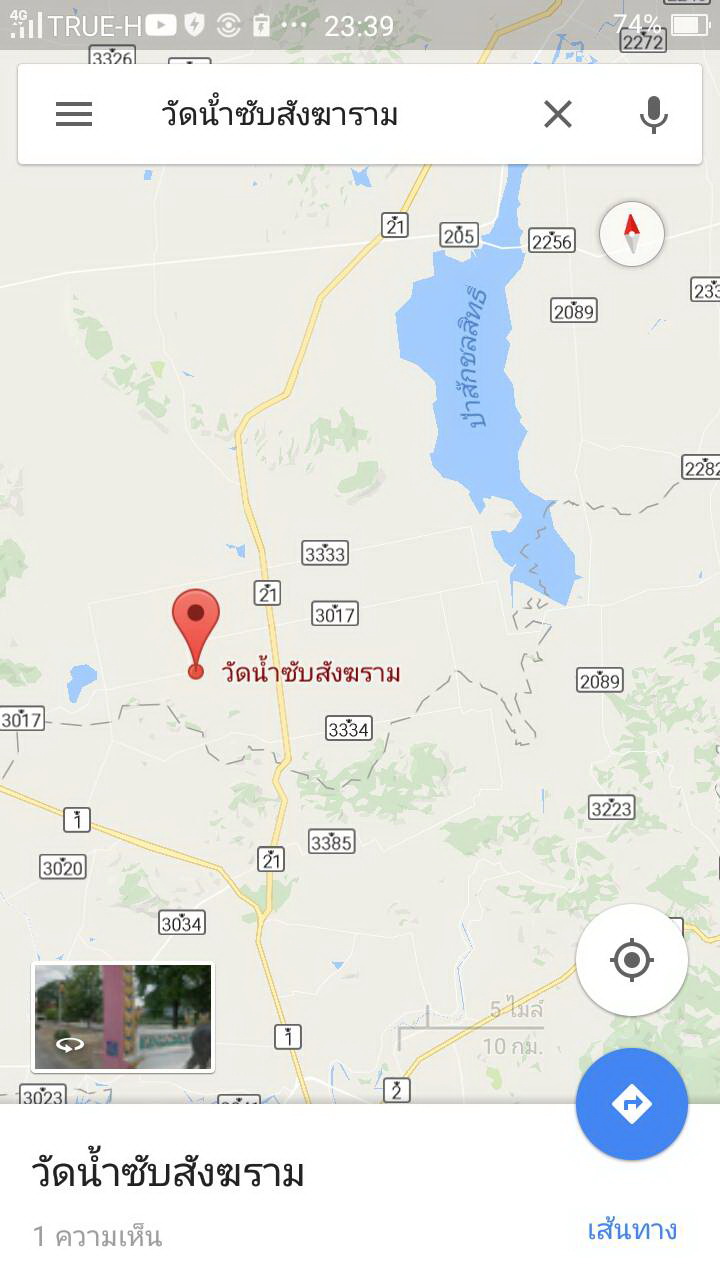The image size is (720, 1280).
Task: Start voice search with the microphone
Action: coord(653,114)
